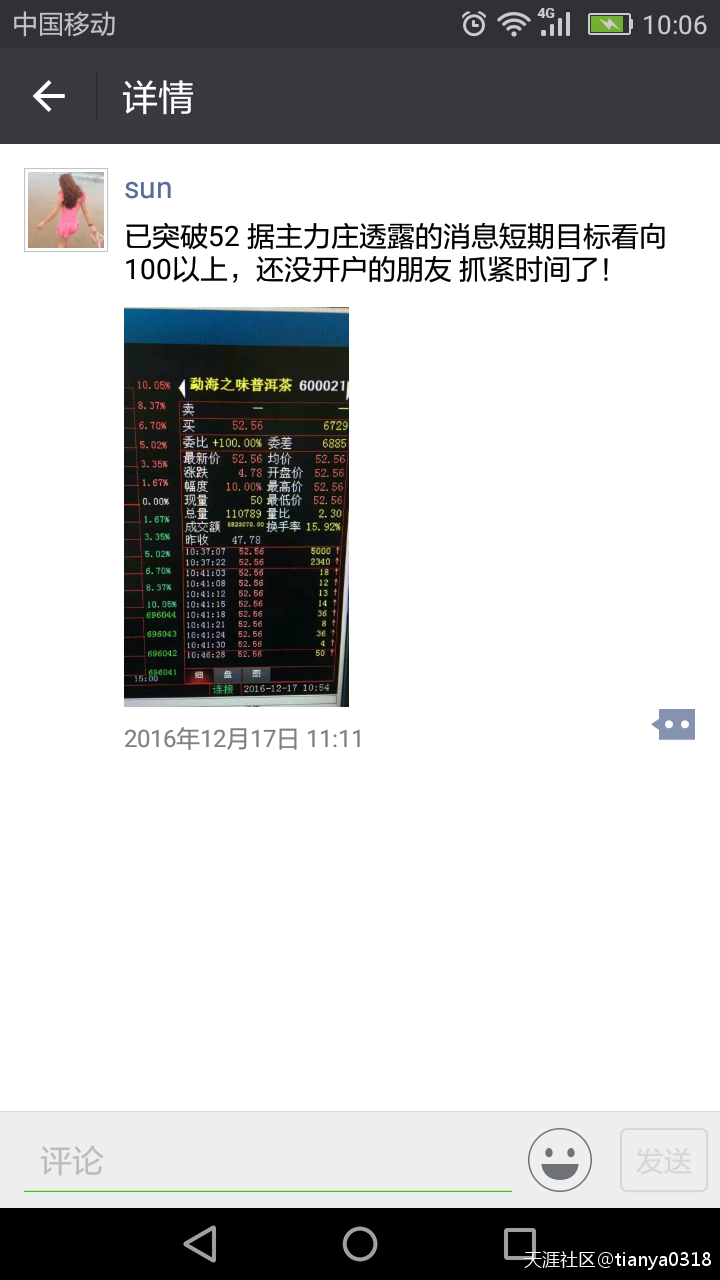Select the emoji smiley in the comment bar
The width and height of the screenshot is (720, 1280).
click(x=559, y=1158)
